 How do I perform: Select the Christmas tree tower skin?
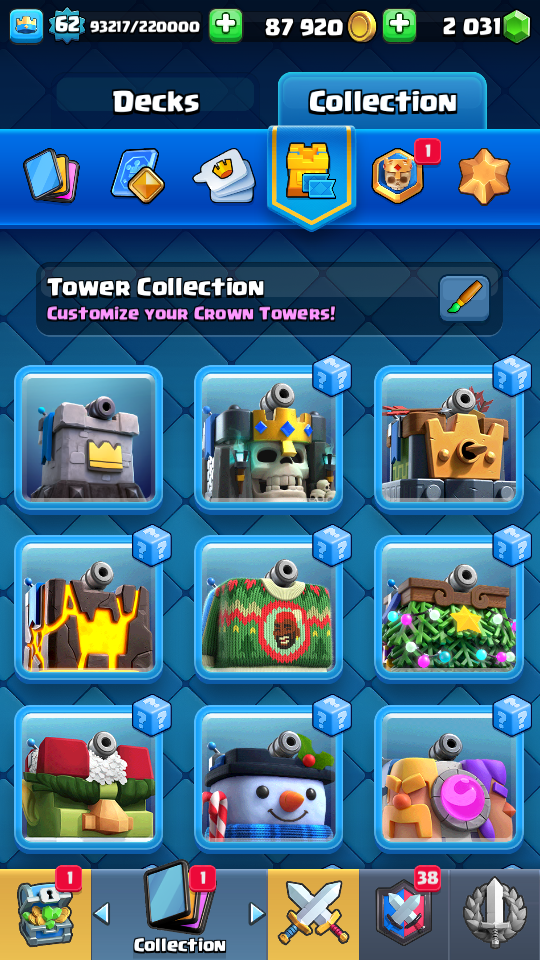449,609
